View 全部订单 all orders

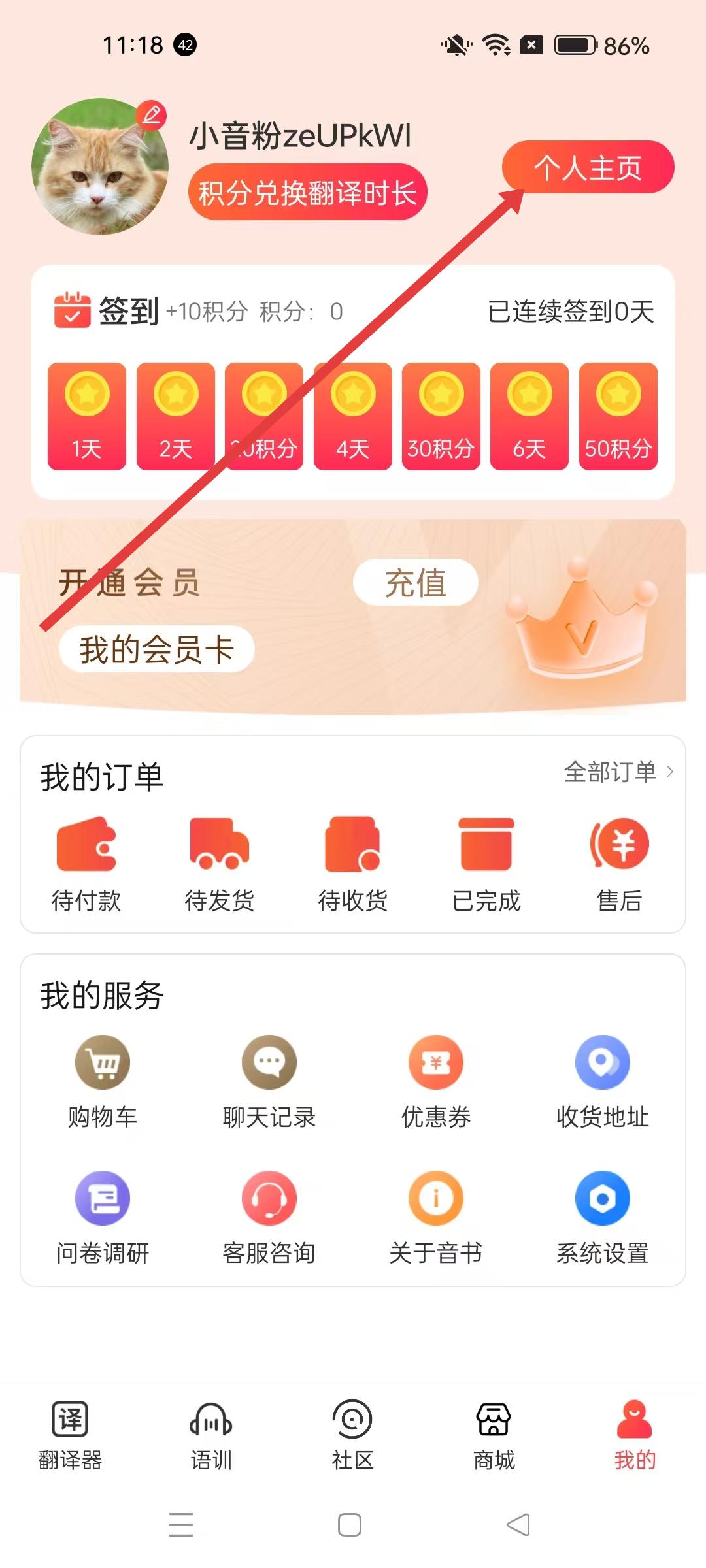618,772
